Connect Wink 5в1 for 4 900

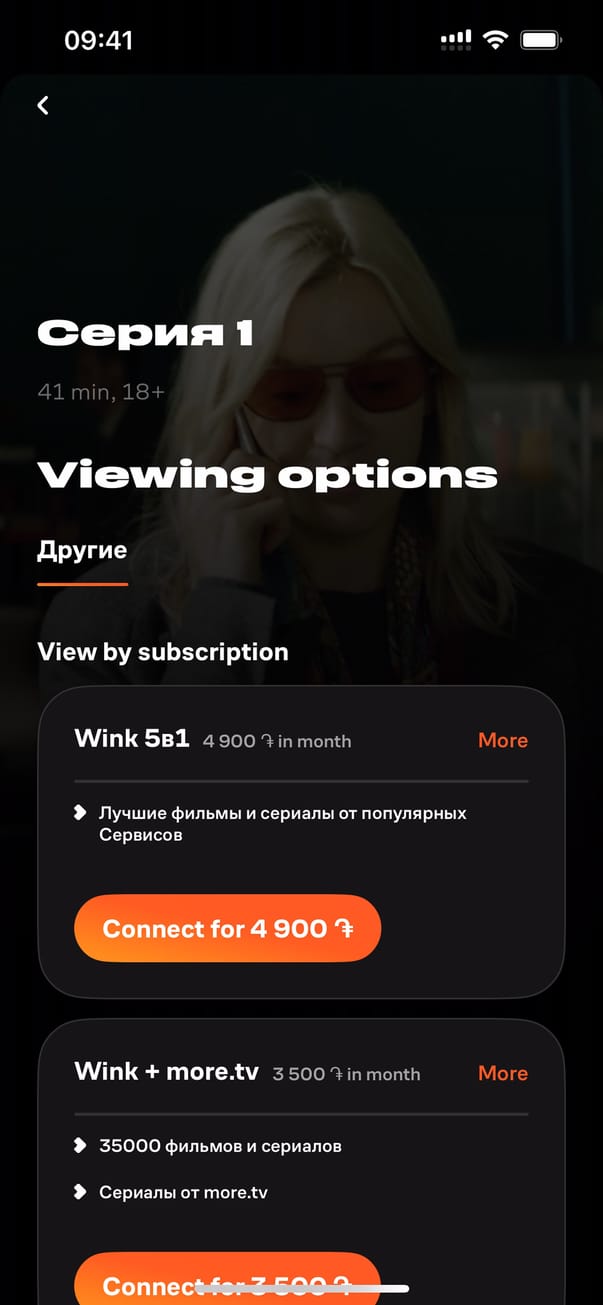[227, 929]
